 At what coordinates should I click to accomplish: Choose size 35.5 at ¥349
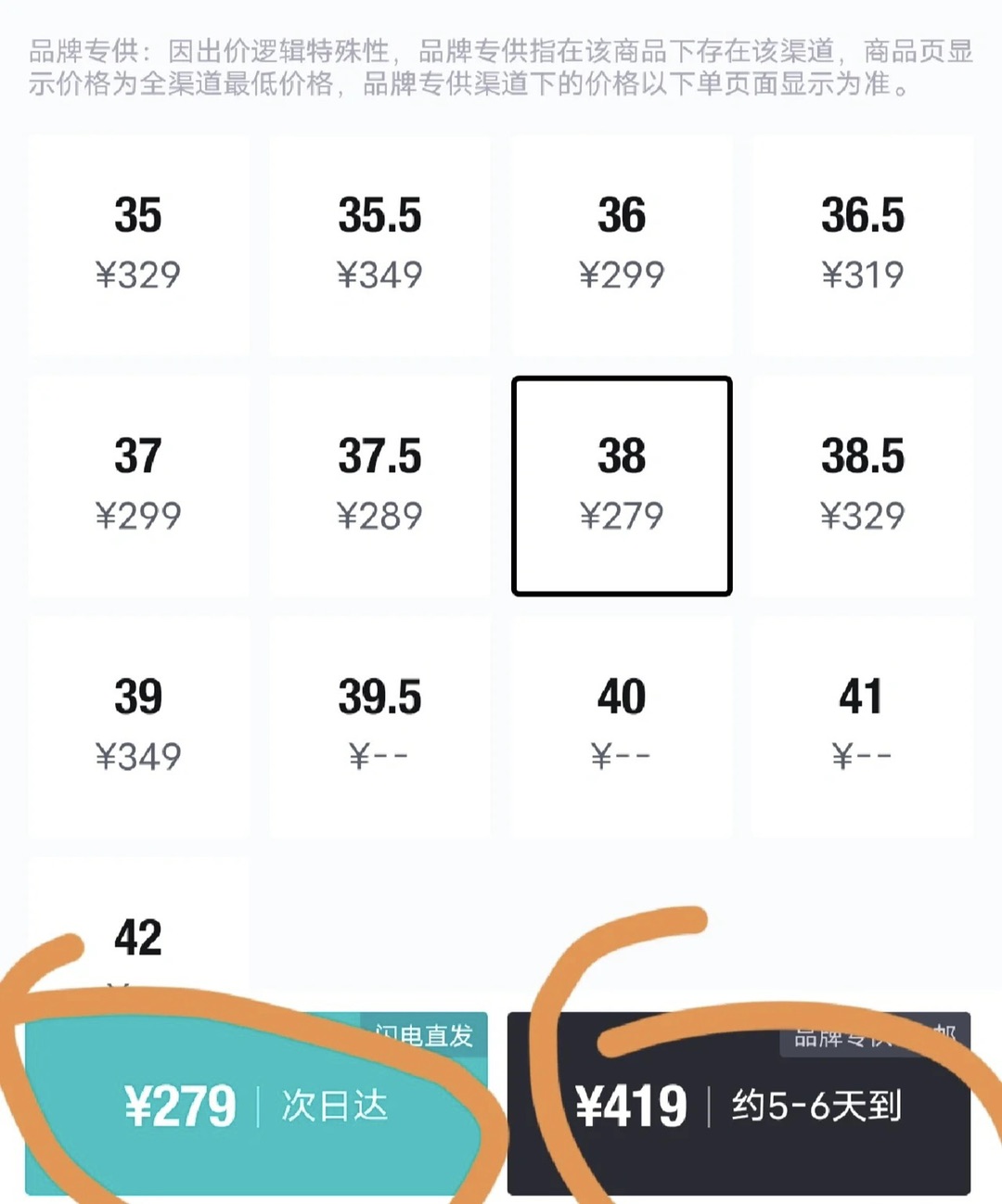[379, 244]
